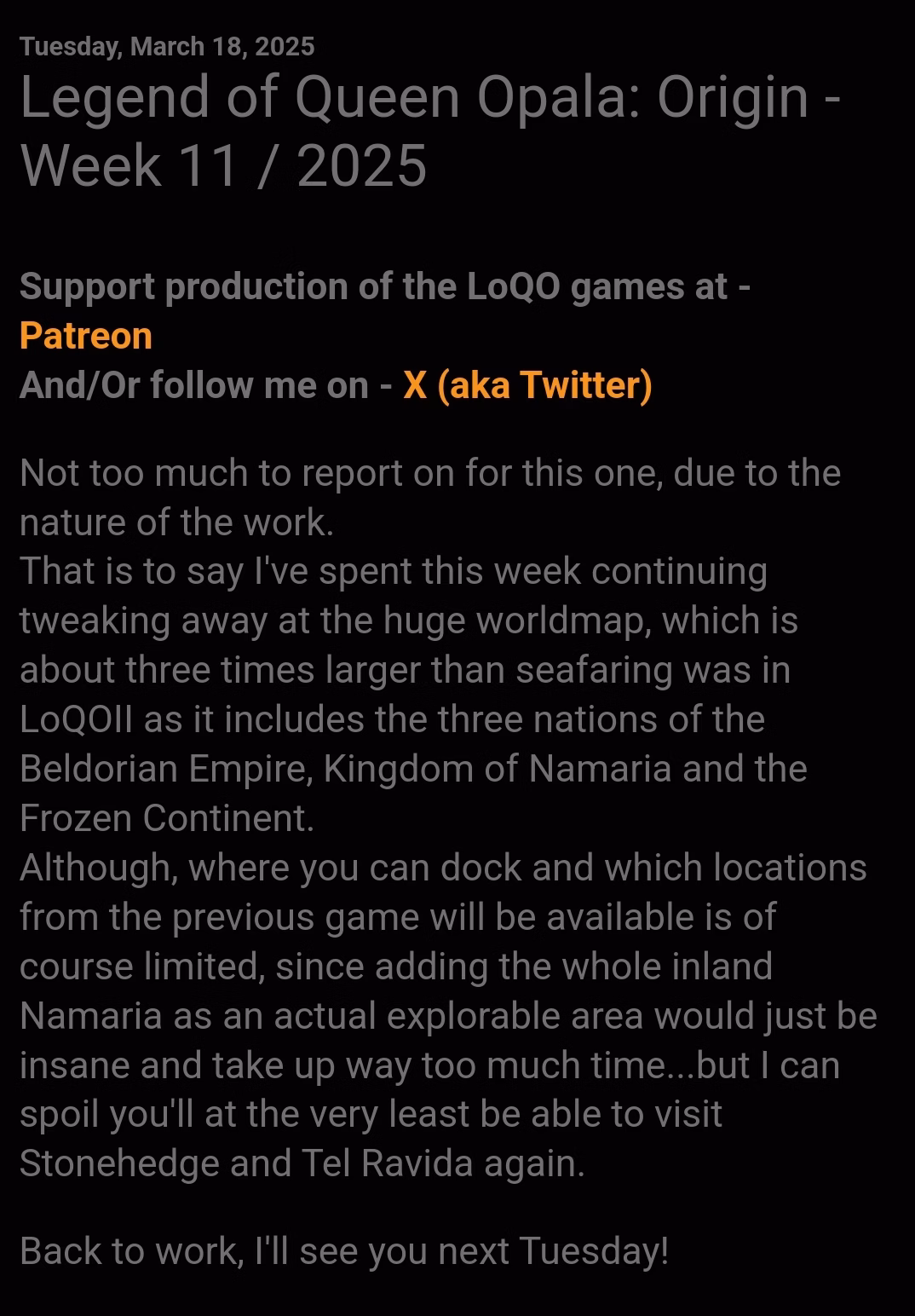The image size is (915, 1316).
Task: Open the Patreon link
Action: pyautogui.click(x=85, y=336)
